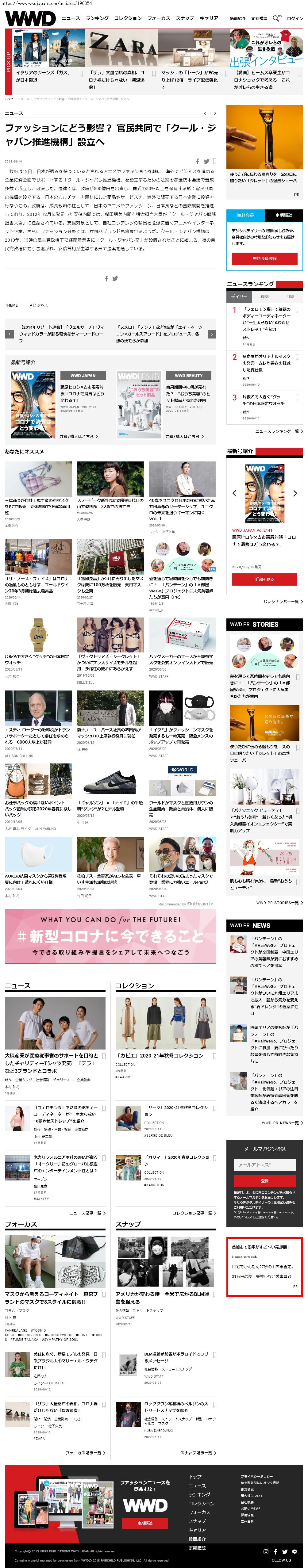The width and height of the screenshot is (308, 1568).
Task: Go to the ランキング section in top menu
Action: [x=97, y=18]
